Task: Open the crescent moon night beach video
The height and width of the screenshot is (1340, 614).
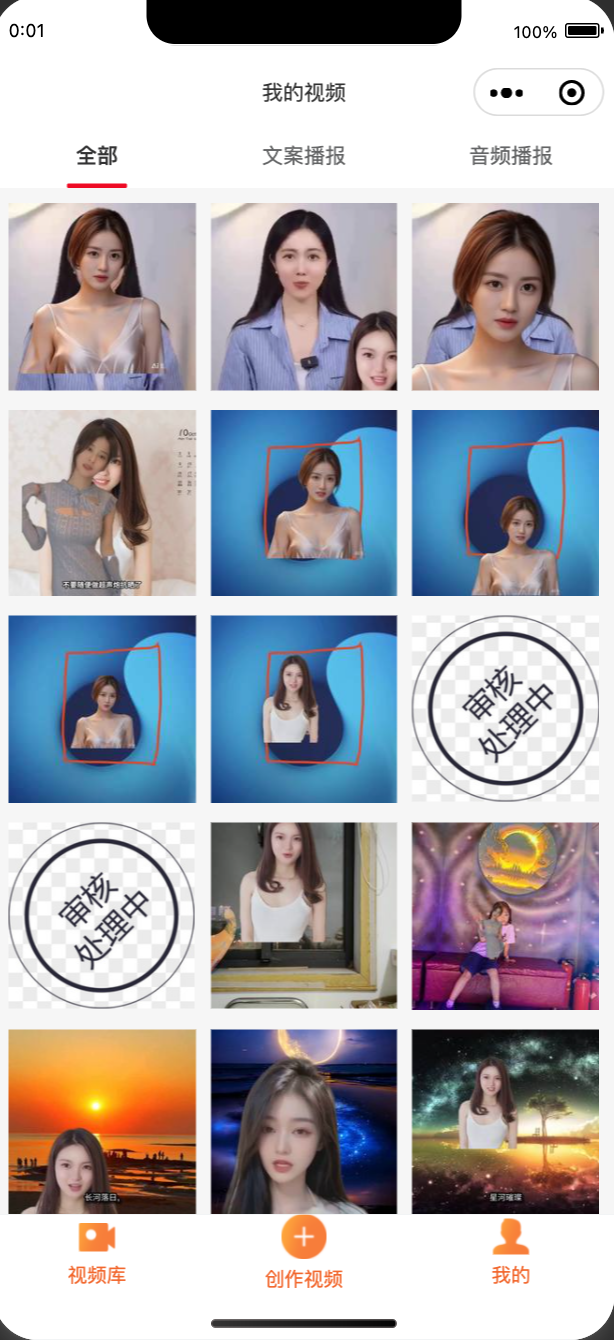Action: click(x=304, y=1120)
